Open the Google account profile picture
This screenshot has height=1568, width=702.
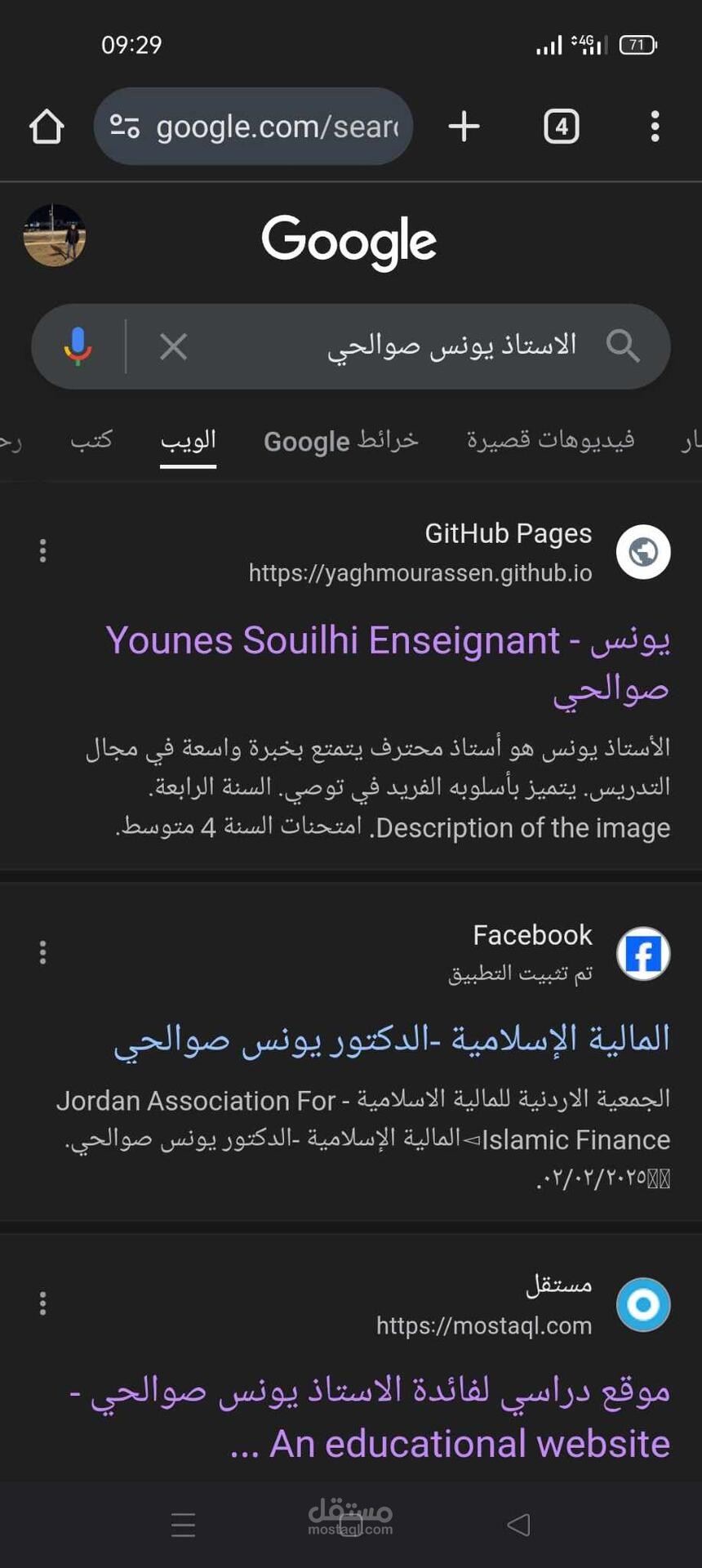pos(55,235)
